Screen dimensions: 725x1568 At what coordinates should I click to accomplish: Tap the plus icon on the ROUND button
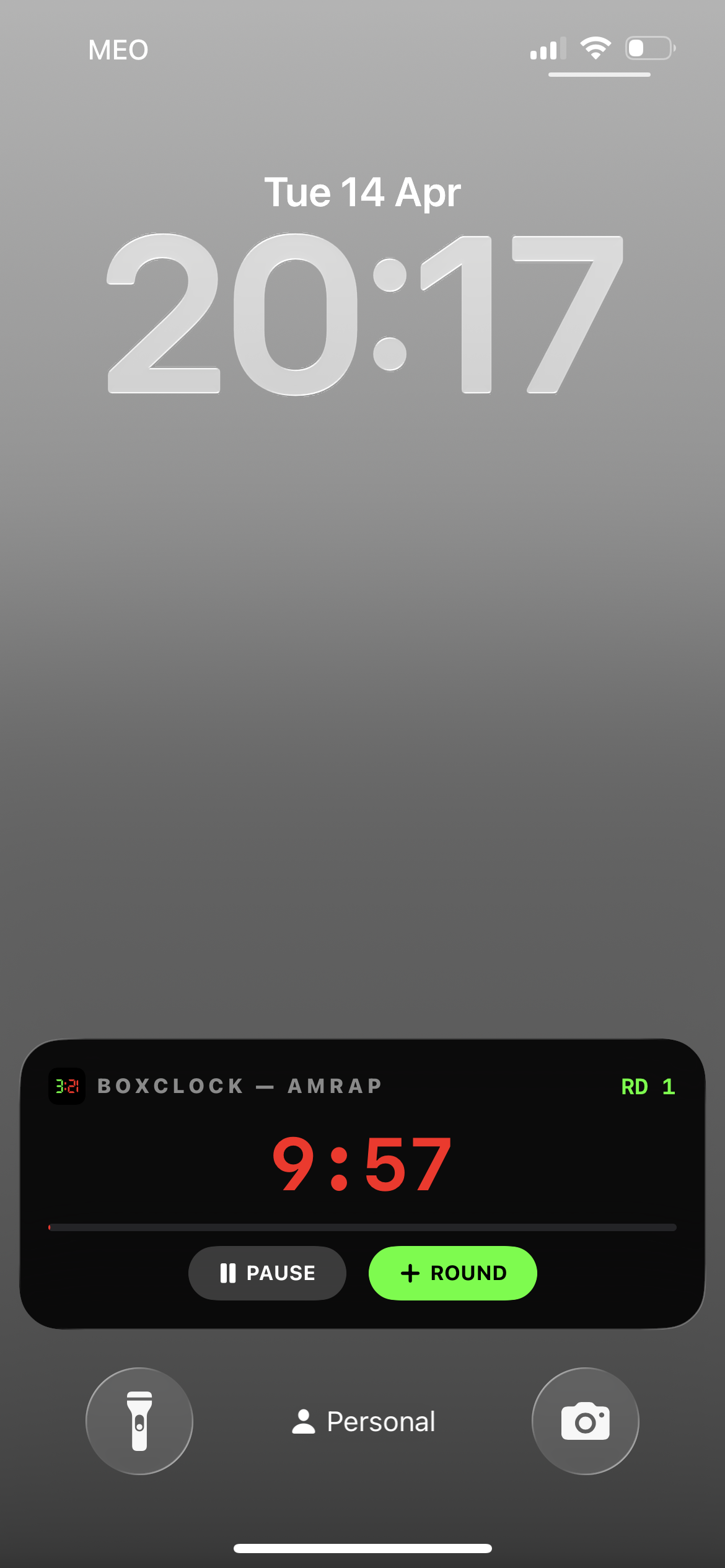(410, 1273)
